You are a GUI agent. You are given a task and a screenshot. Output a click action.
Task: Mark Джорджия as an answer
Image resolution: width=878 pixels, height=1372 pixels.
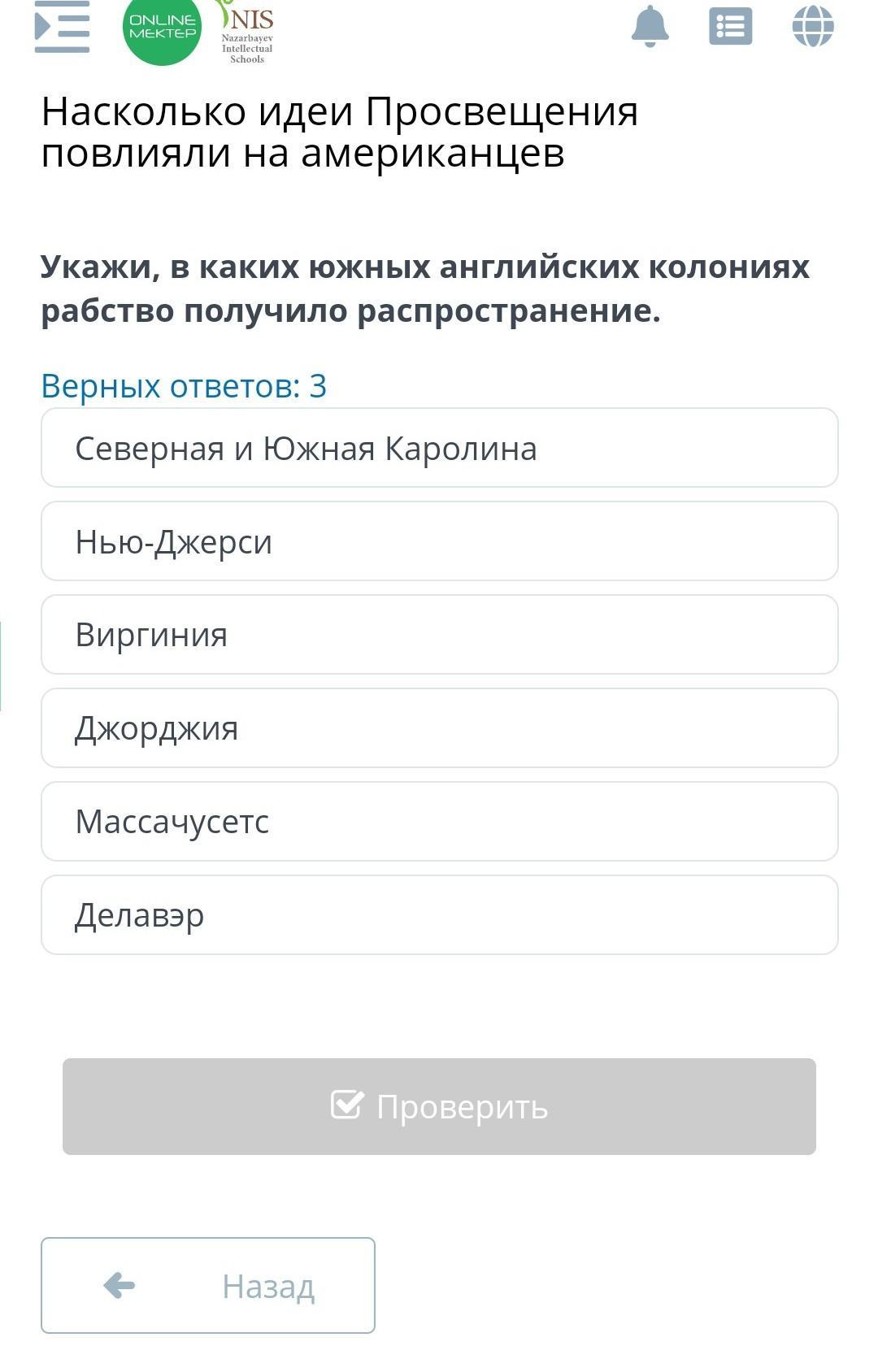440,728
